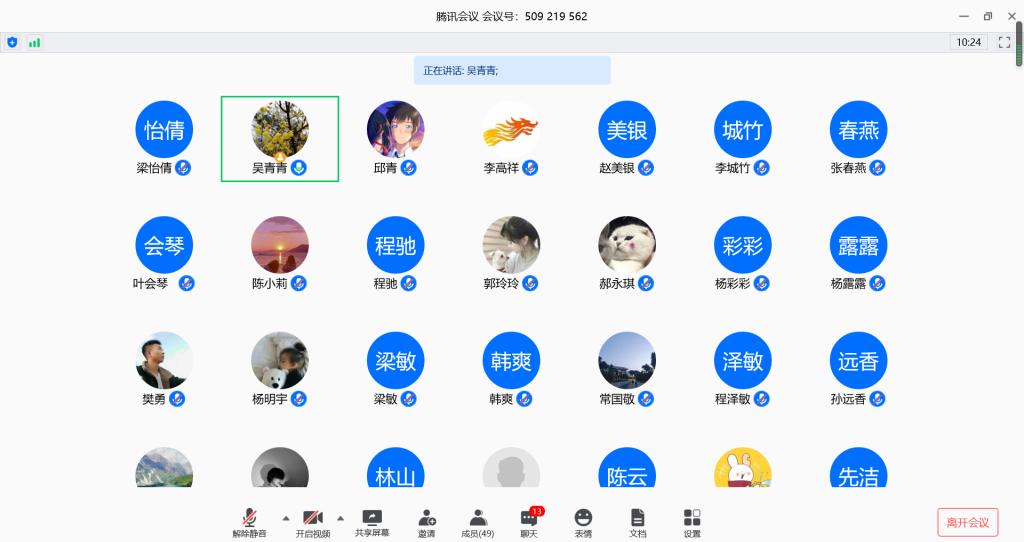
Task: Turn on video (开启视频)
Action: click(312, 521)
